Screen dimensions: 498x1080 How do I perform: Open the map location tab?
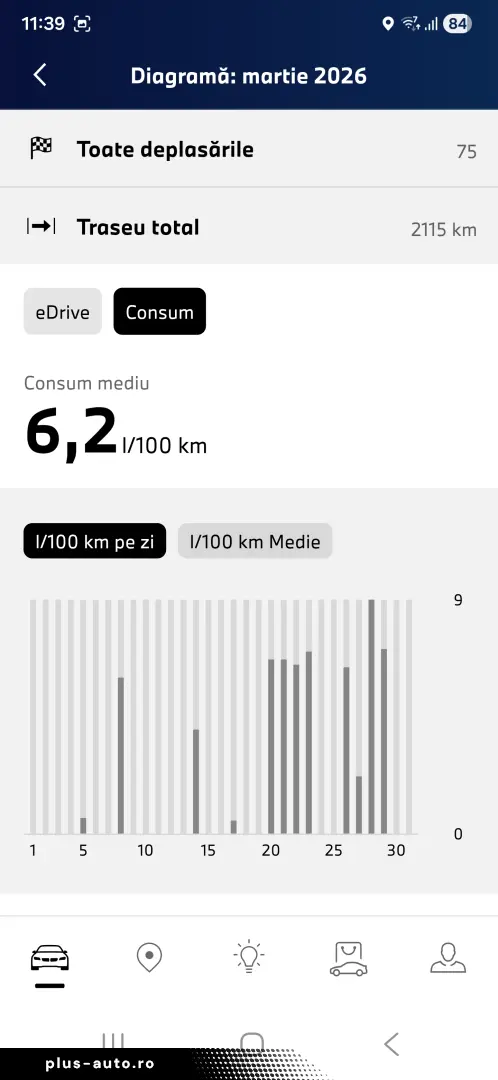(149, 957)
